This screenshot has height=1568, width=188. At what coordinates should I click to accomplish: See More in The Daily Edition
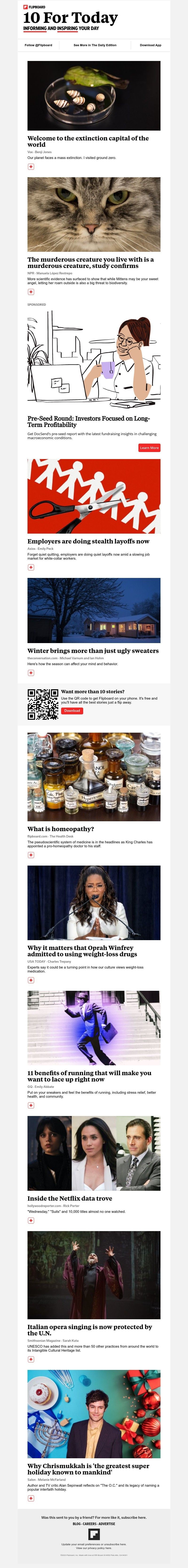coord(95,45)
